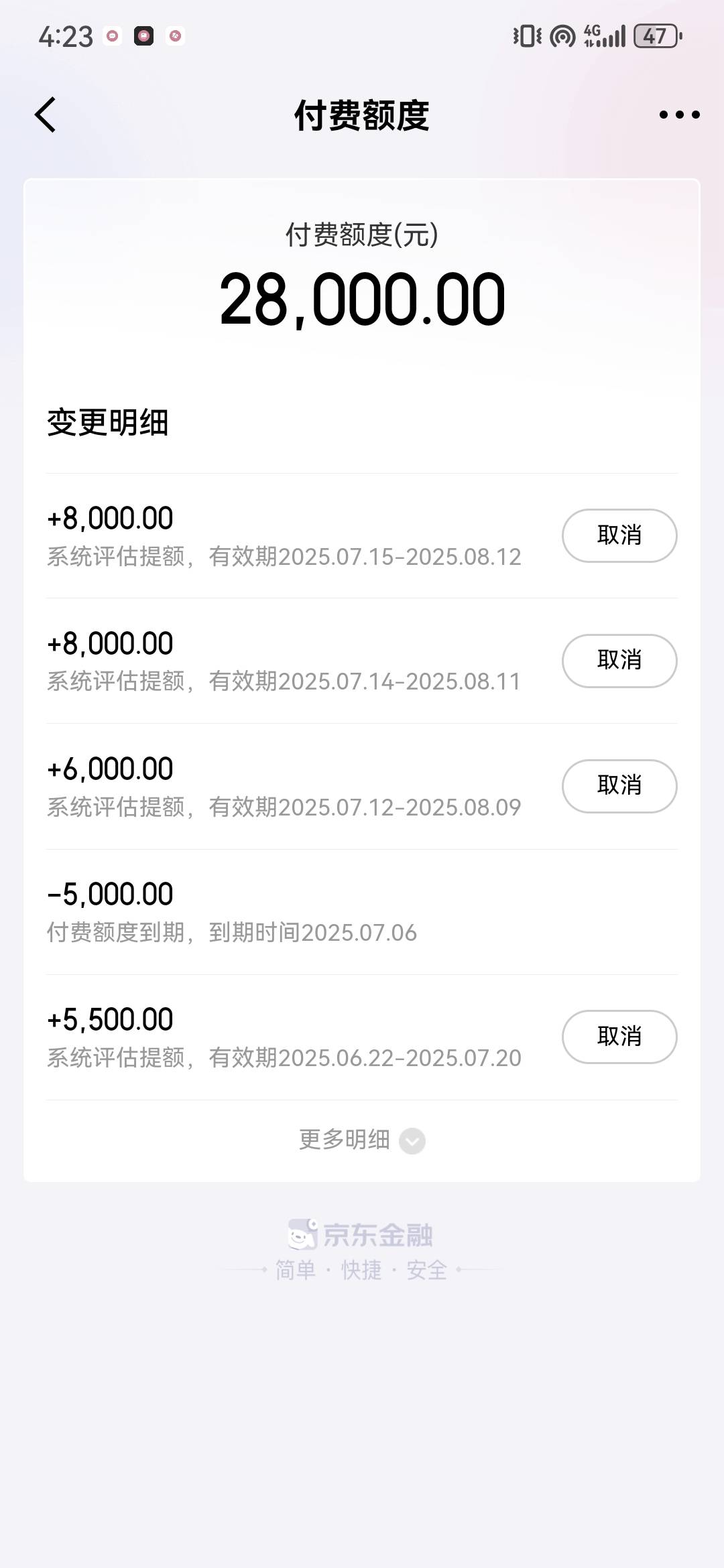Cancel the +8,000.00 increase valid 2025.07.14-2025.08.11

(619, 661)
